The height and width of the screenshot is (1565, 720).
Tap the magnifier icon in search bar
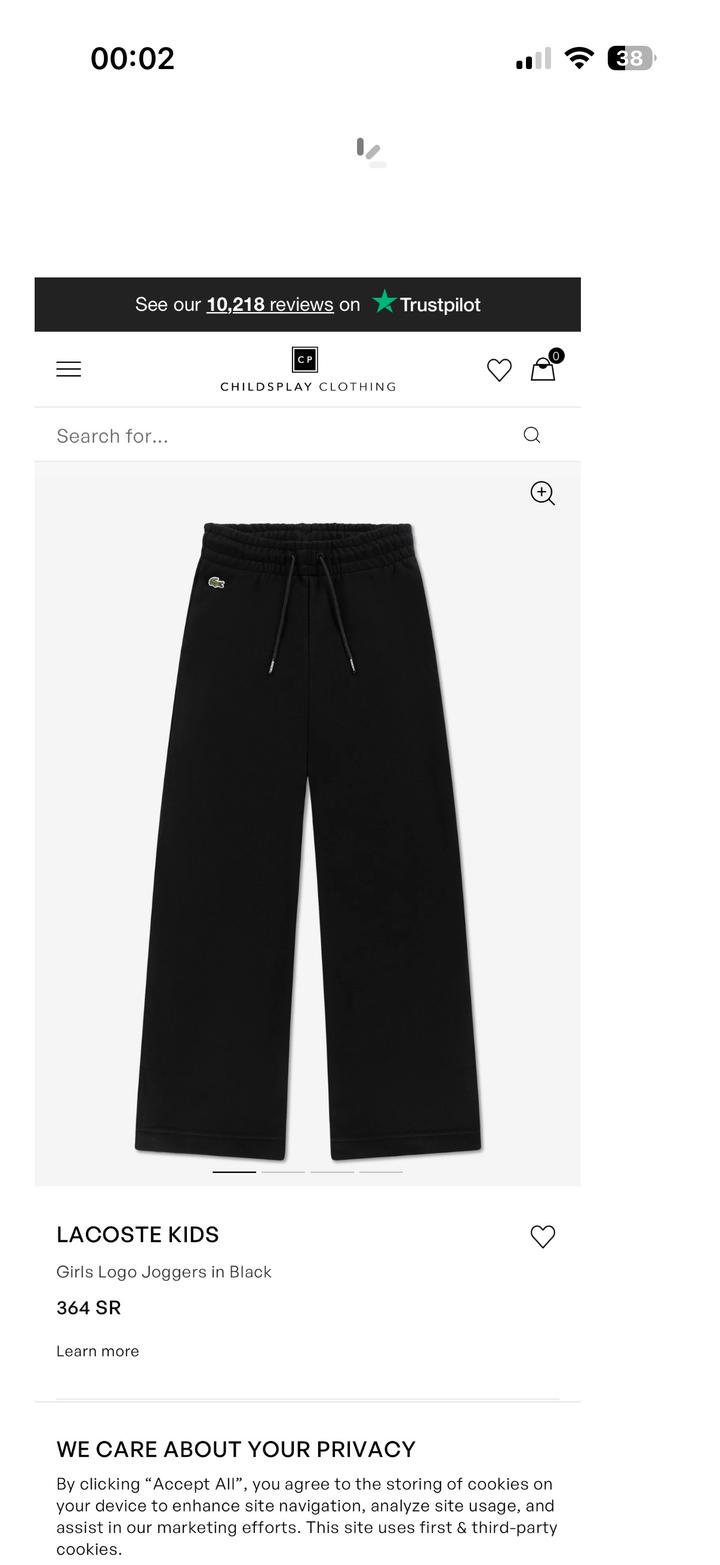(x=532, y=435)
